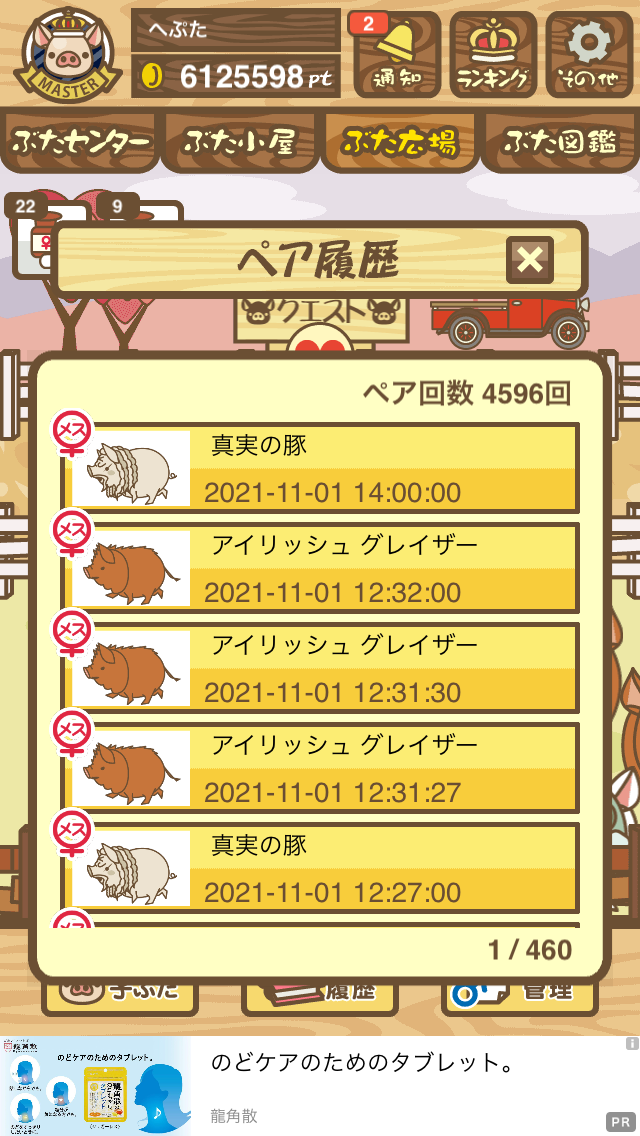Open the 通知 notifications bell
640x1136 pixels.
(397, 54)
